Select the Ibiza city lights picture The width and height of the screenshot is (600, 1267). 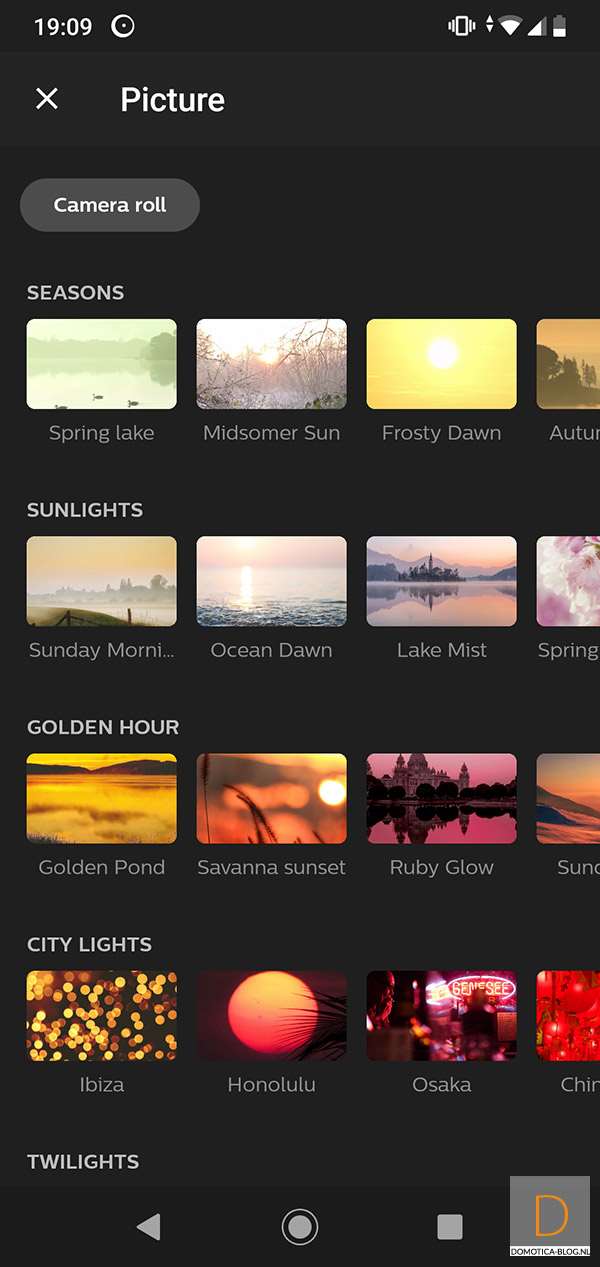pyautogui.click(x=102, y=1015)
